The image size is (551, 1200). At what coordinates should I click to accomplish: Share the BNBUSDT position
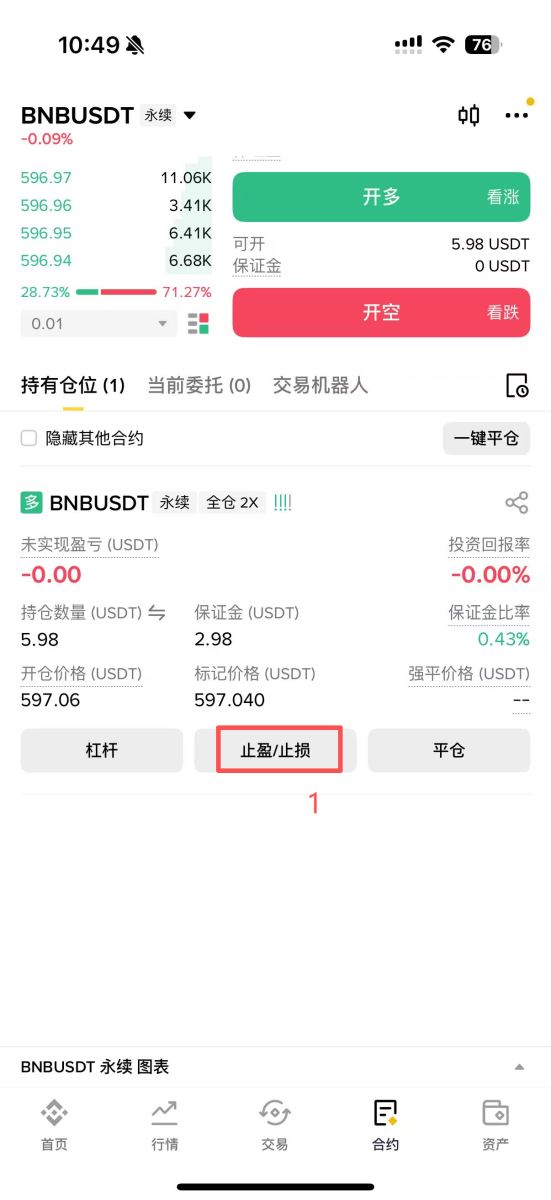[516, 502]
